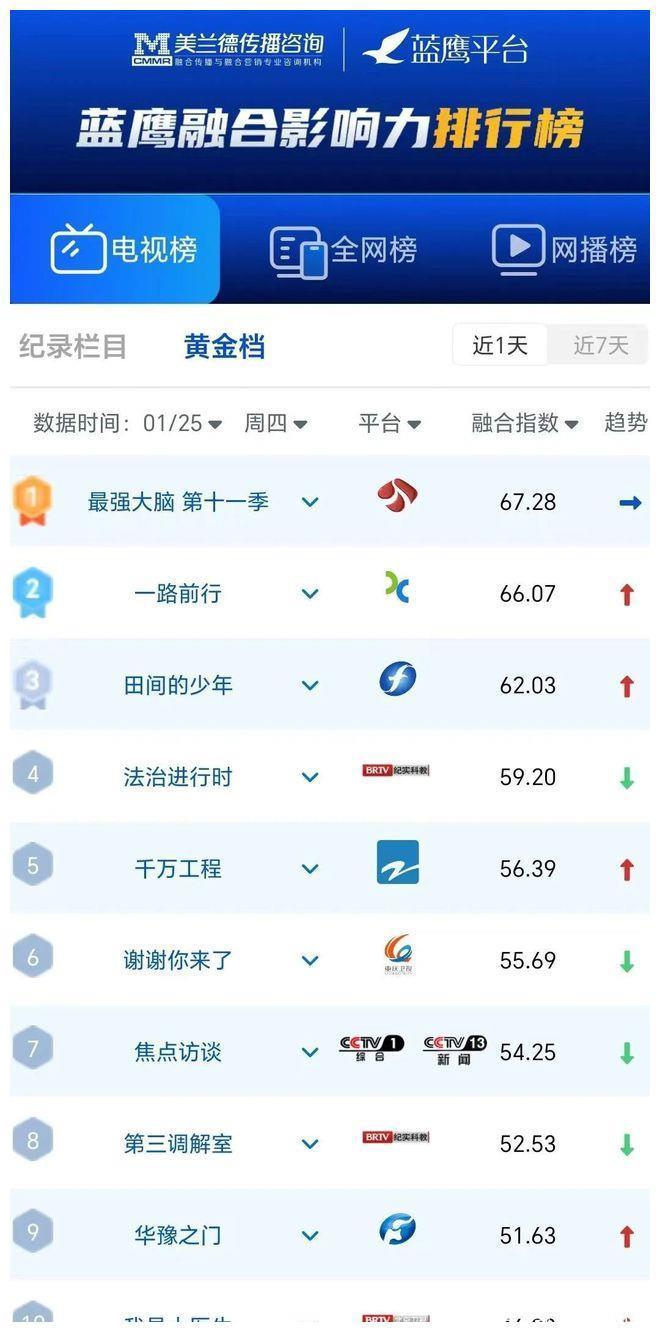The height and width of the screenshot is (1332, 660).
Task: Expand the 千万工程 row
Action: point(310,869)
